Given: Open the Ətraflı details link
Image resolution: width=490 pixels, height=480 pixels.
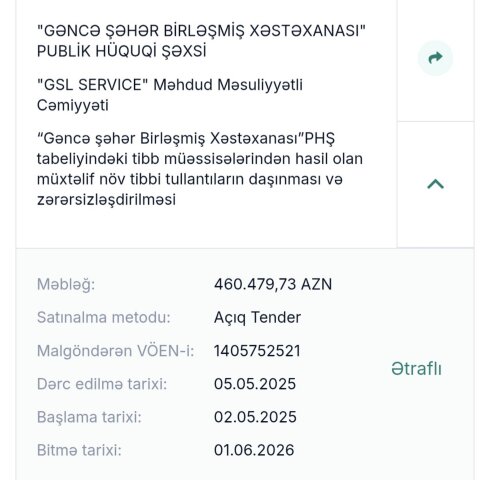Looking at the screenshot, I should 416,368.
